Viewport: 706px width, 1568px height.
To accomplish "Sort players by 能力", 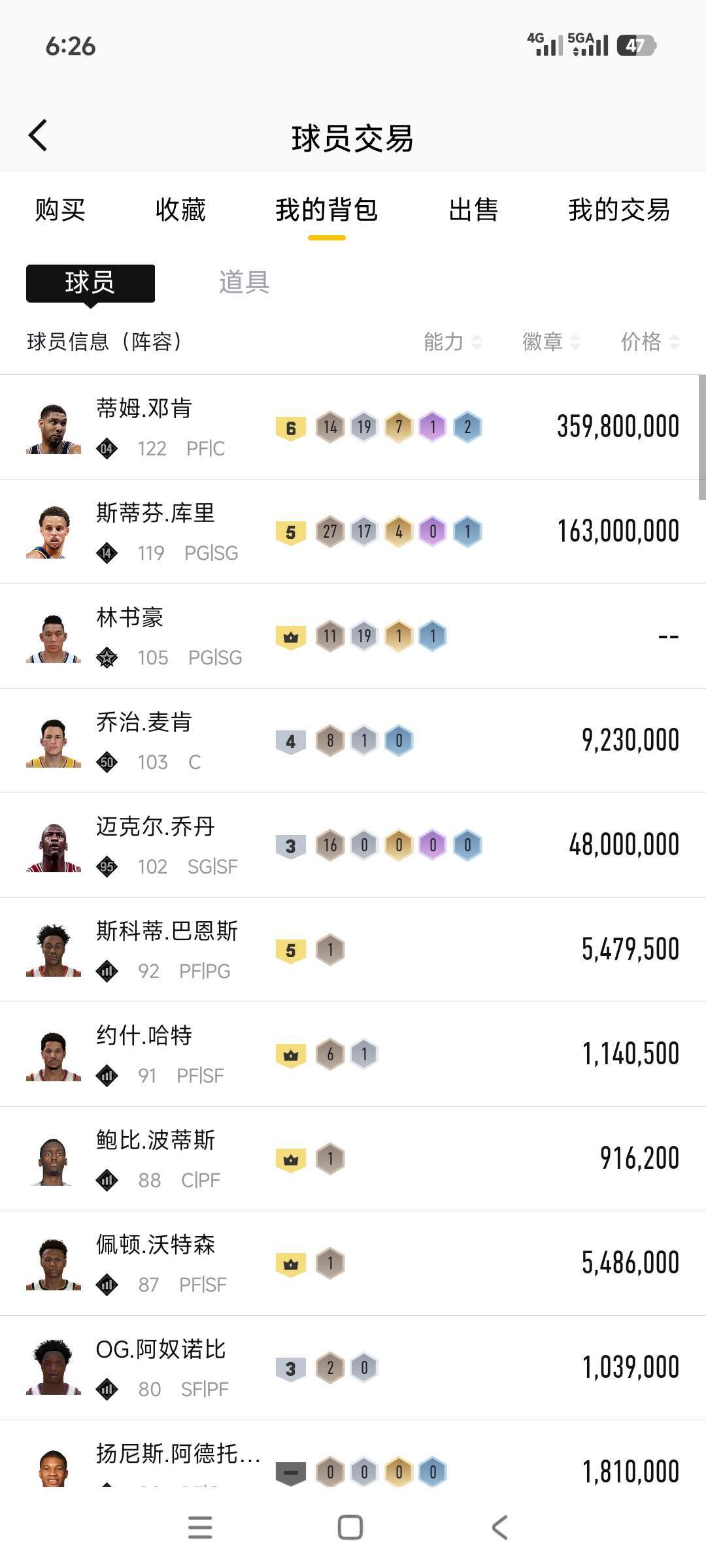I will coord(452,342).
